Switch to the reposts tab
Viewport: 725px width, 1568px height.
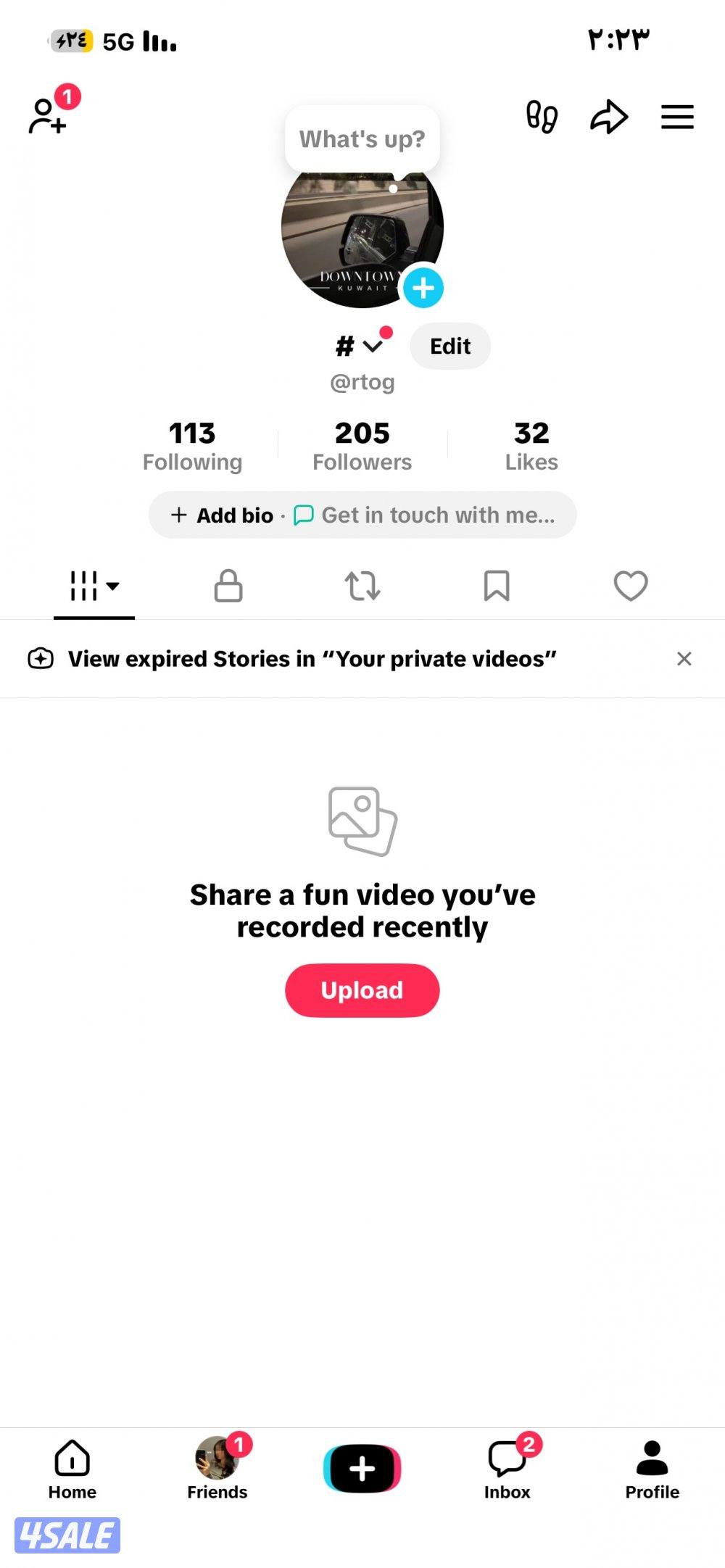[362, 586]
